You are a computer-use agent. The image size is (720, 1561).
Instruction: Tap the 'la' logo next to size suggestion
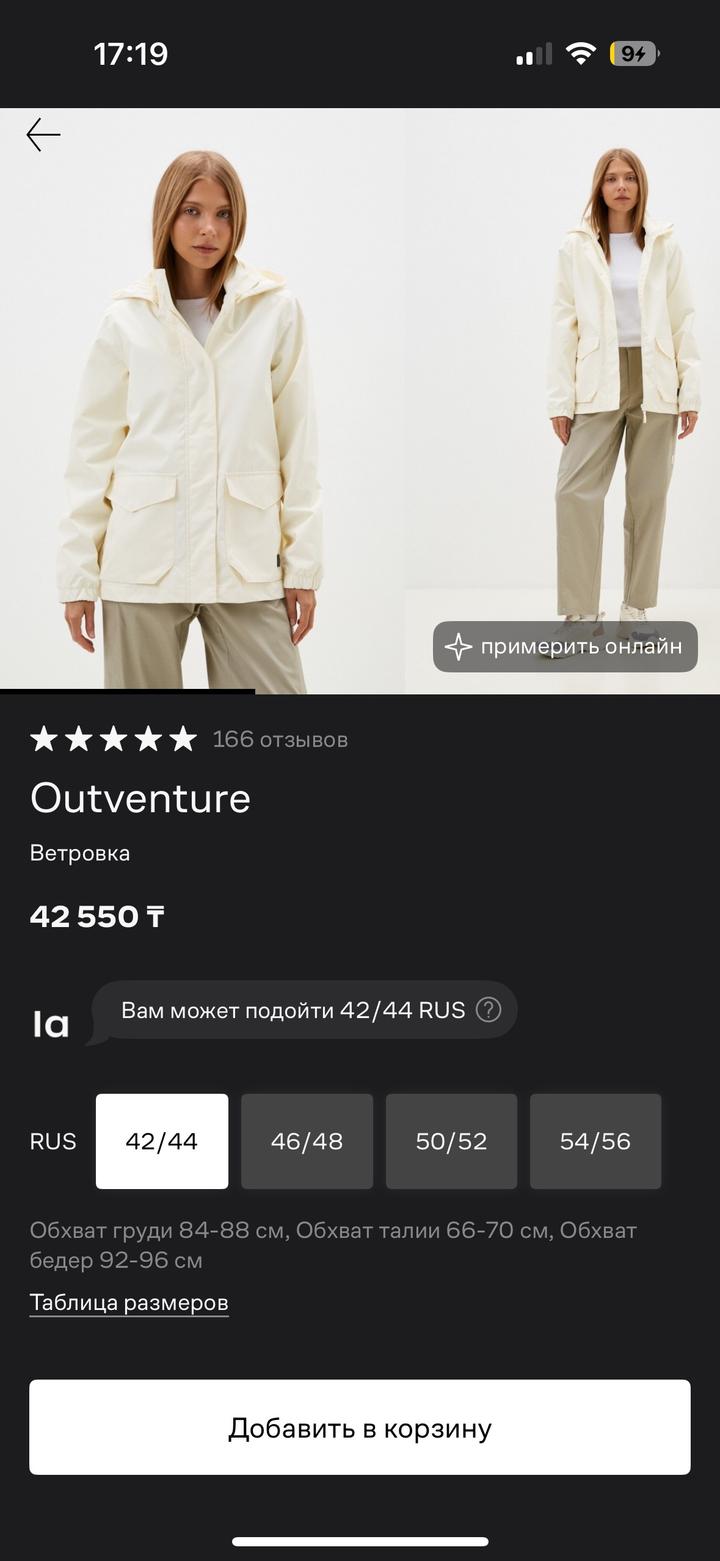[x=49, y=1021]
